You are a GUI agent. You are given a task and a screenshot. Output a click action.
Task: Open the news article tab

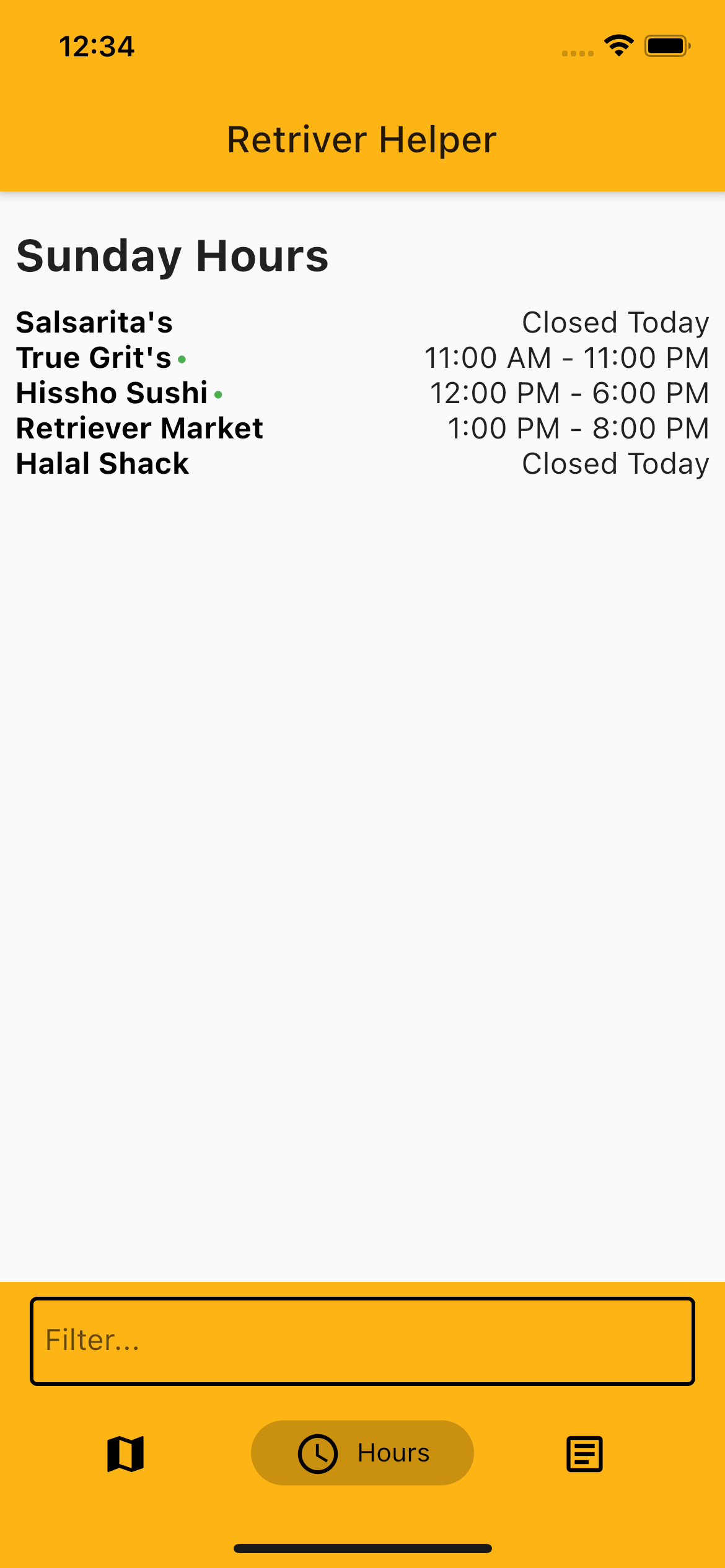(x=584, y=1453)
